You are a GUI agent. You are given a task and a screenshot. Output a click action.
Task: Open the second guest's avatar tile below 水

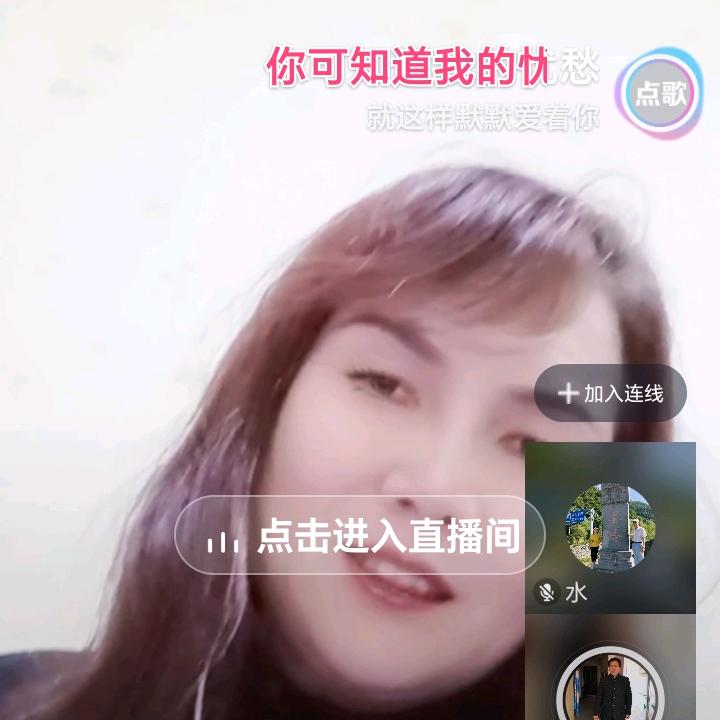coord(610,685)
